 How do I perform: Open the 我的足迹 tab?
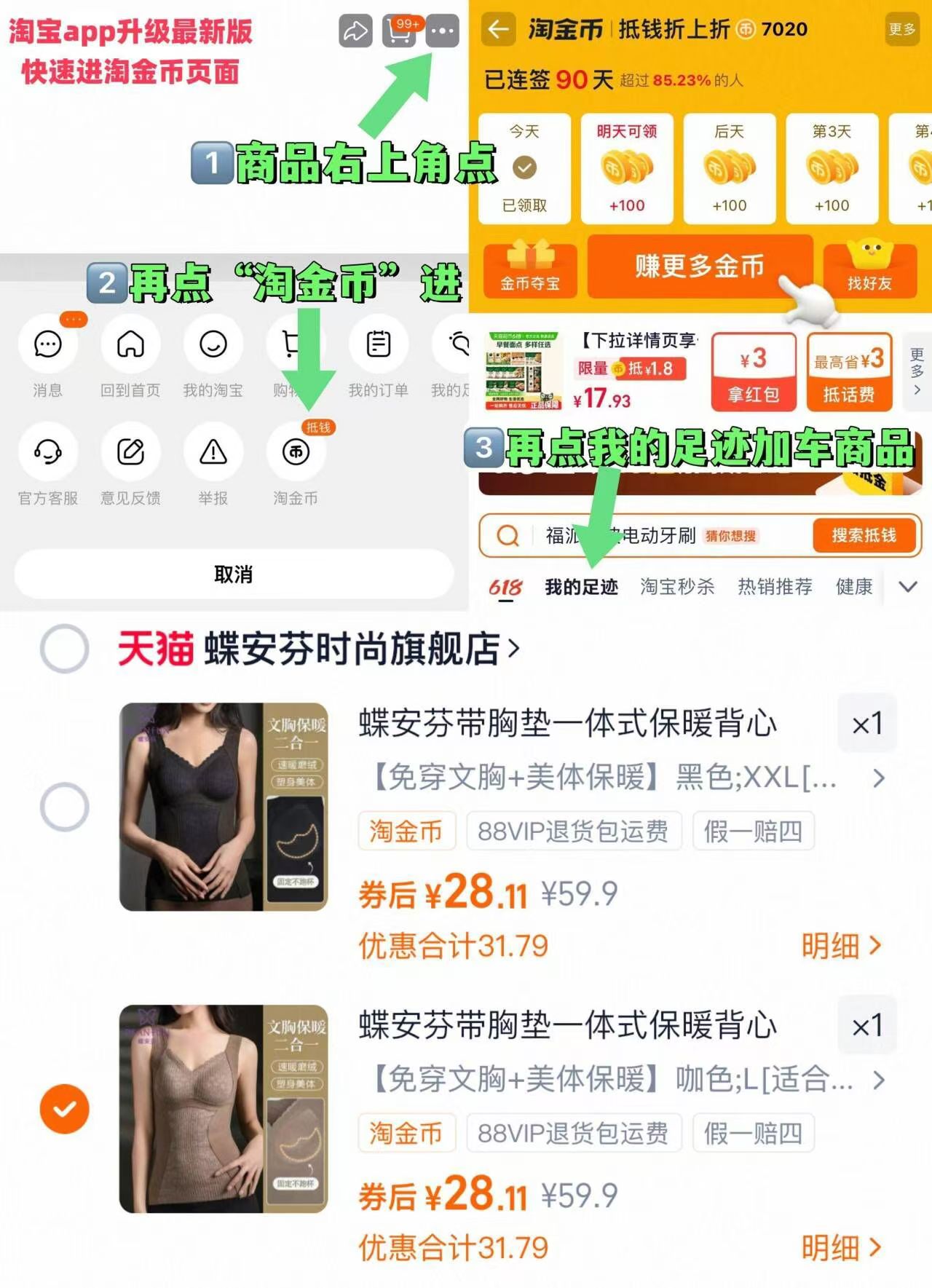click(x=582, y=586)
